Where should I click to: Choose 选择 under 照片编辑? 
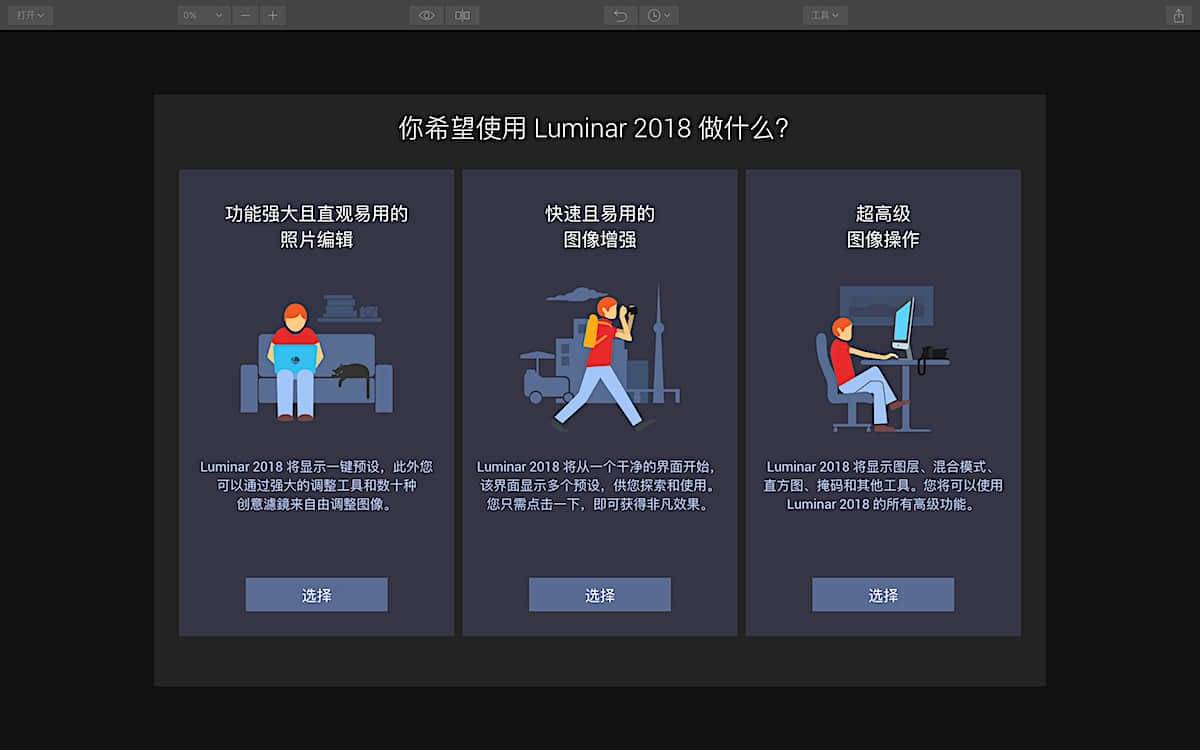[316, 595]
